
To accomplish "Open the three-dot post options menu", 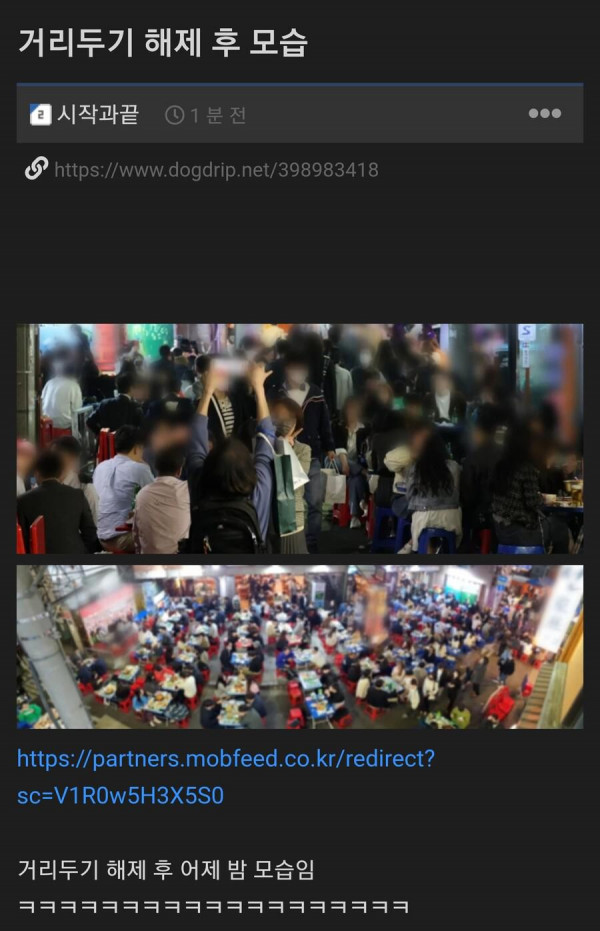I will tap(544, 114).
